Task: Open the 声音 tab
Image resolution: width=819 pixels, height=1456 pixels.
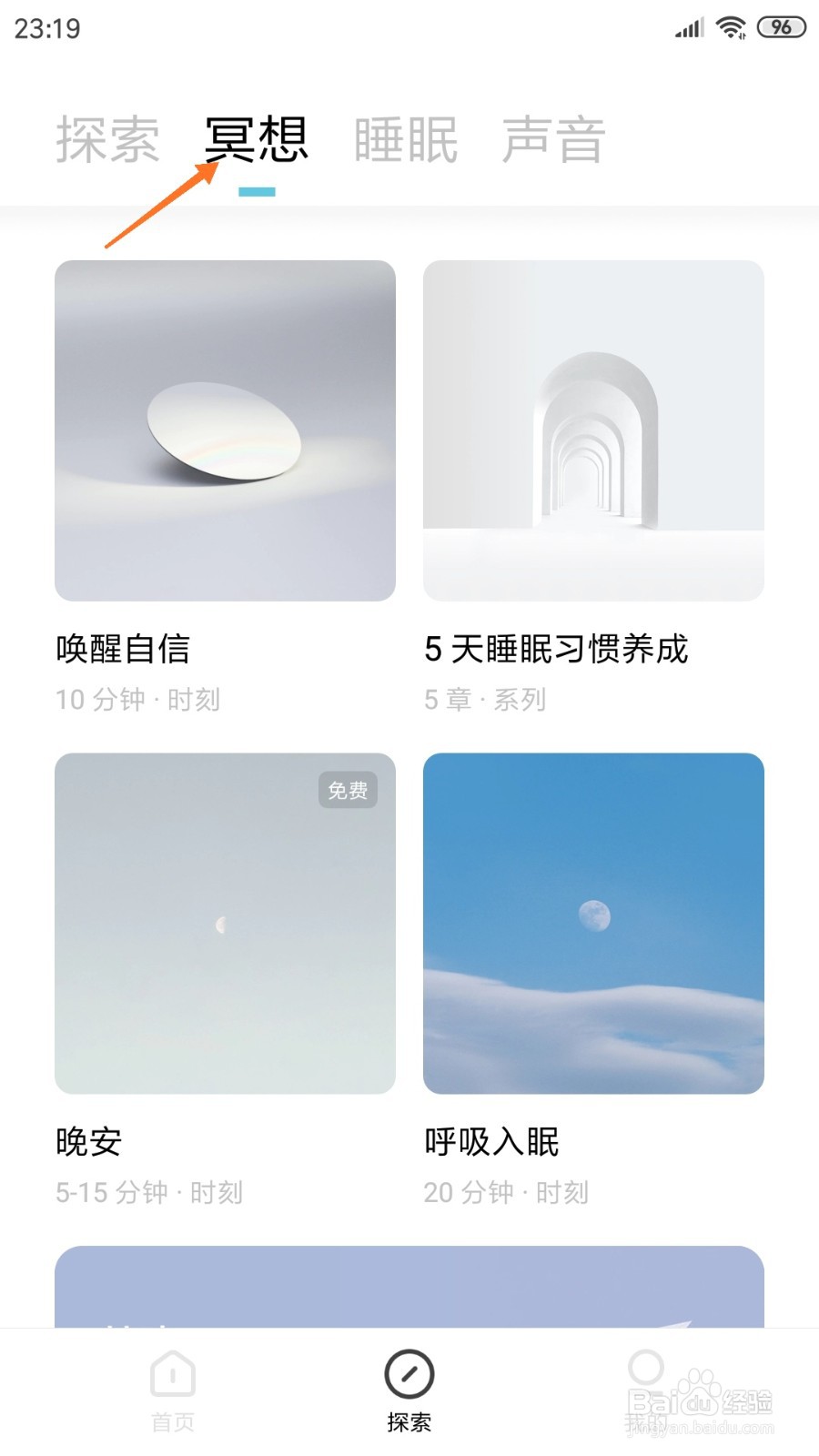Action: pyautogui.click(x=553, y=141)
